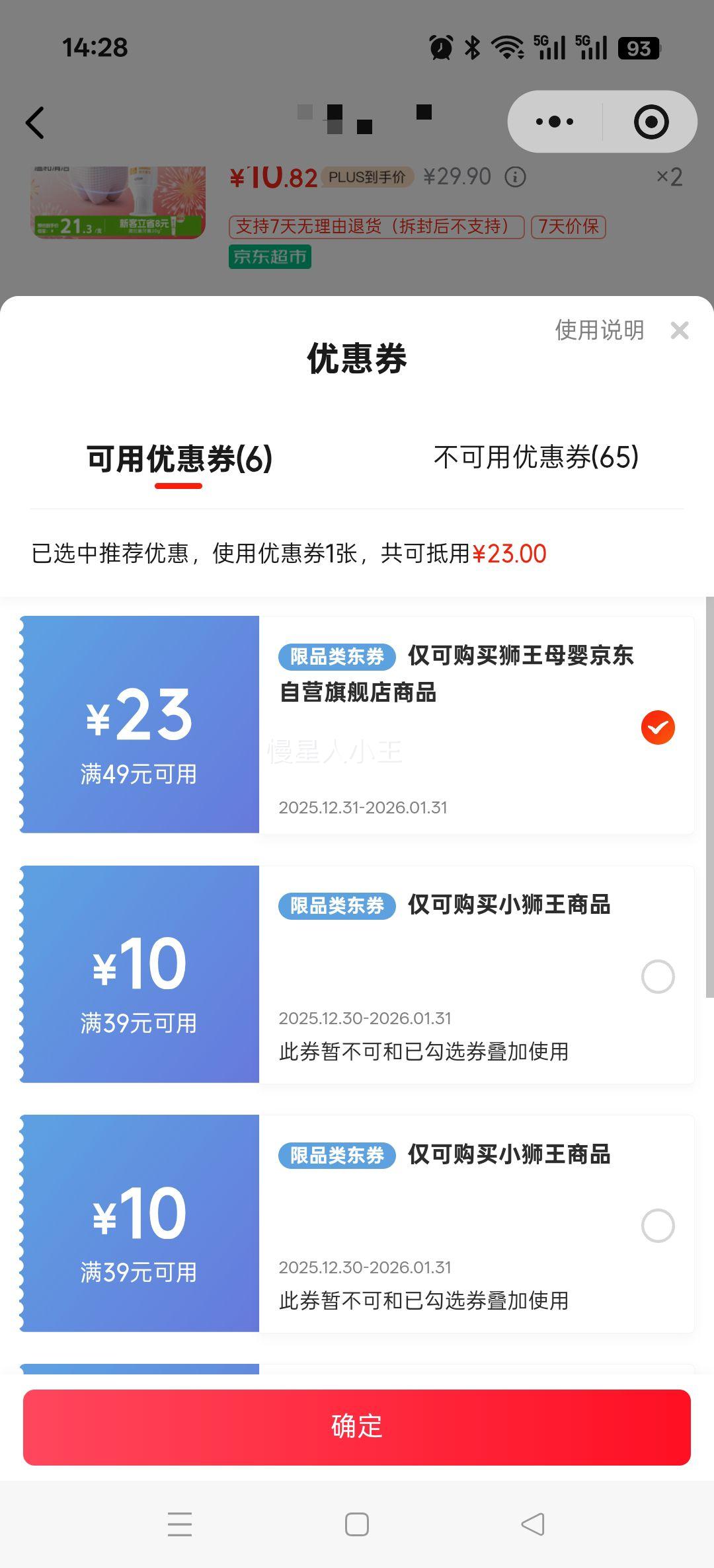Dismiss the coupon panel with the X
Screen dimensions: 714x1568
[680, 330]
